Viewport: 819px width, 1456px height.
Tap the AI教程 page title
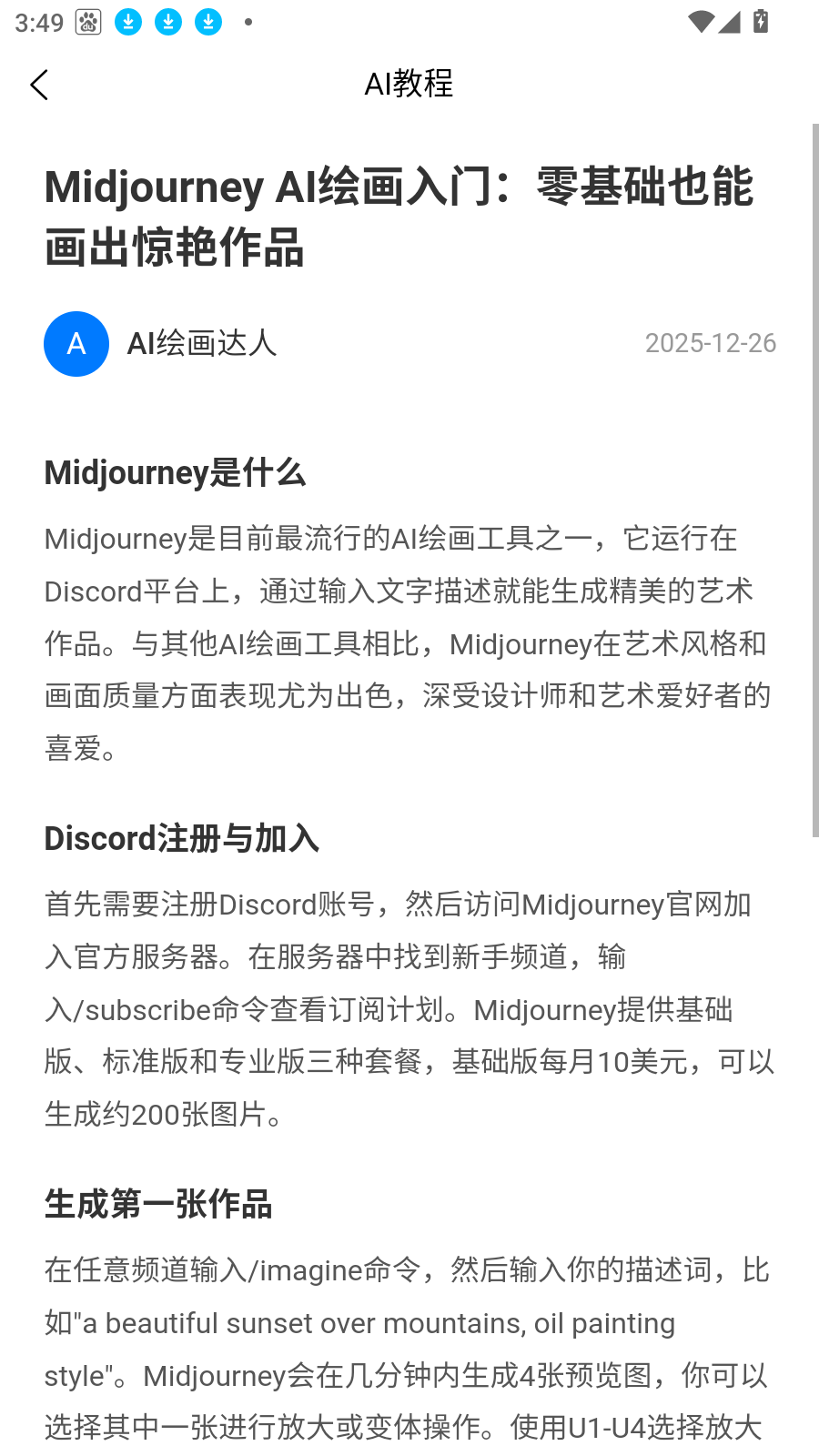pos(409,83)
